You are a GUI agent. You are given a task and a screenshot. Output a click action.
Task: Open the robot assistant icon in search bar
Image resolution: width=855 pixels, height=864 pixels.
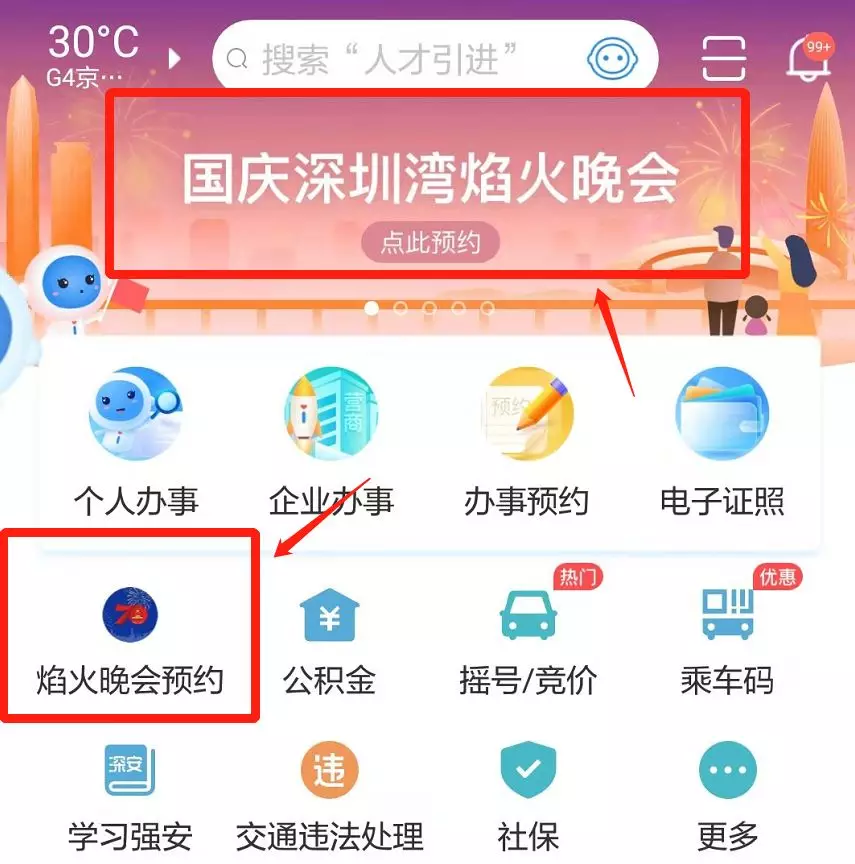click(612, 58)
